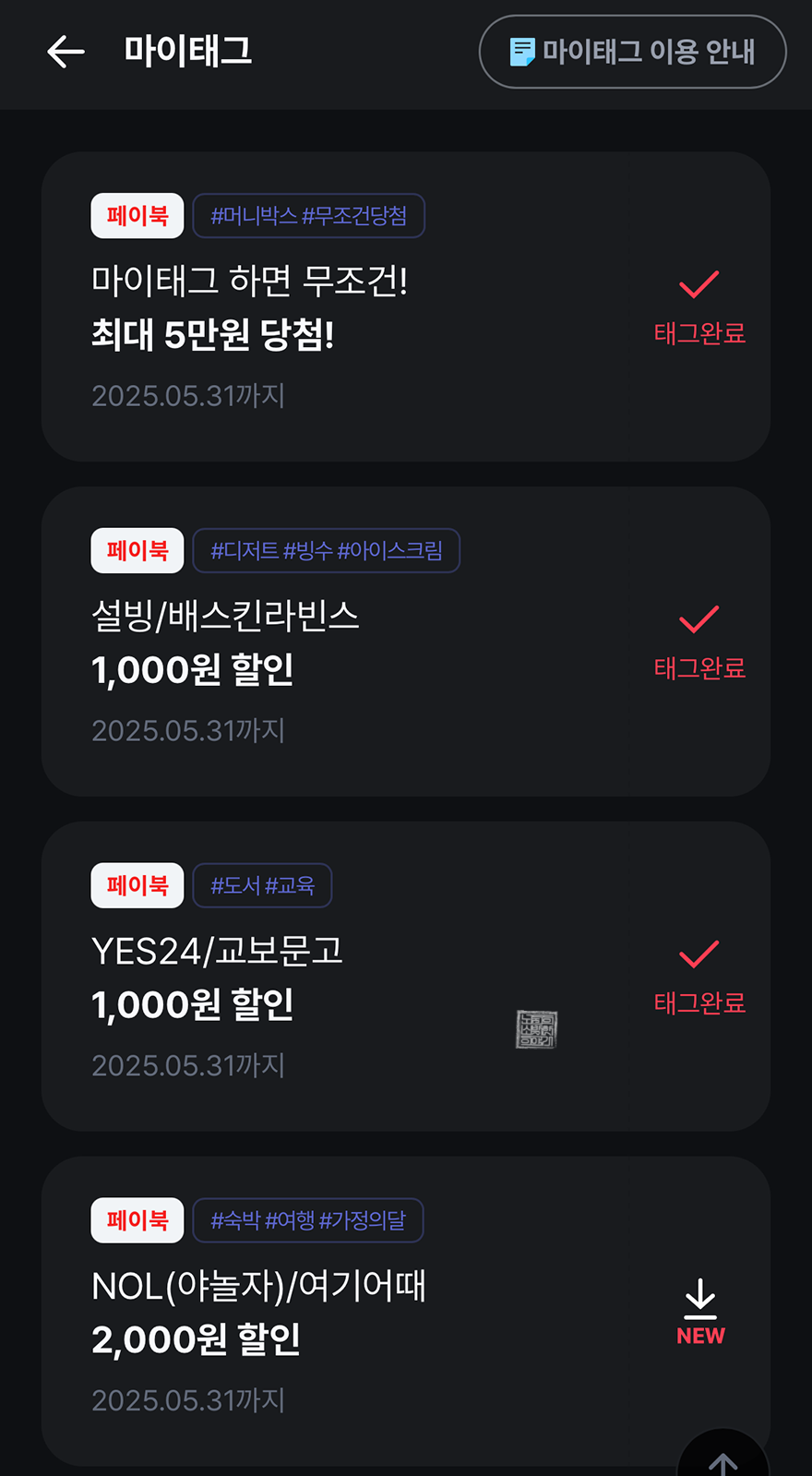Screen dimensions: 812x1476
Task: Go back using the arrow icon
Action: [66, 52]
